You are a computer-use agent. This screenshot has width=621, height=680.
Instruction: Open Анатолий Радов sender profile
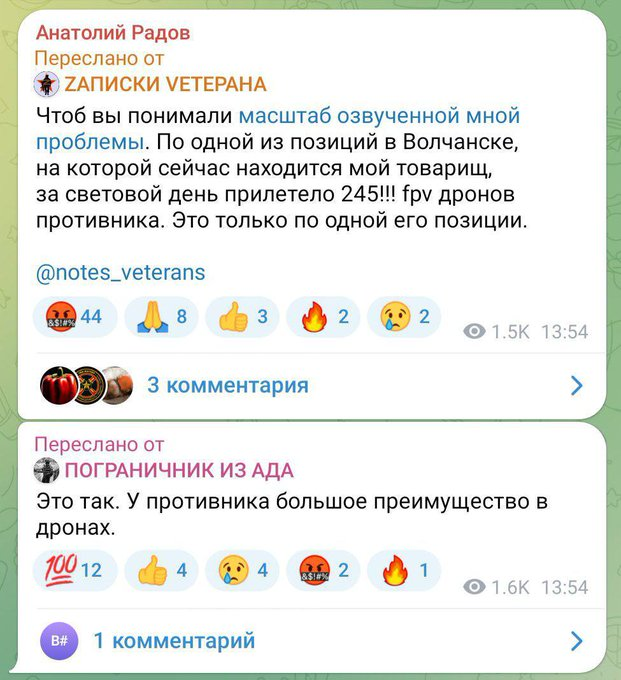coord(112,33)
